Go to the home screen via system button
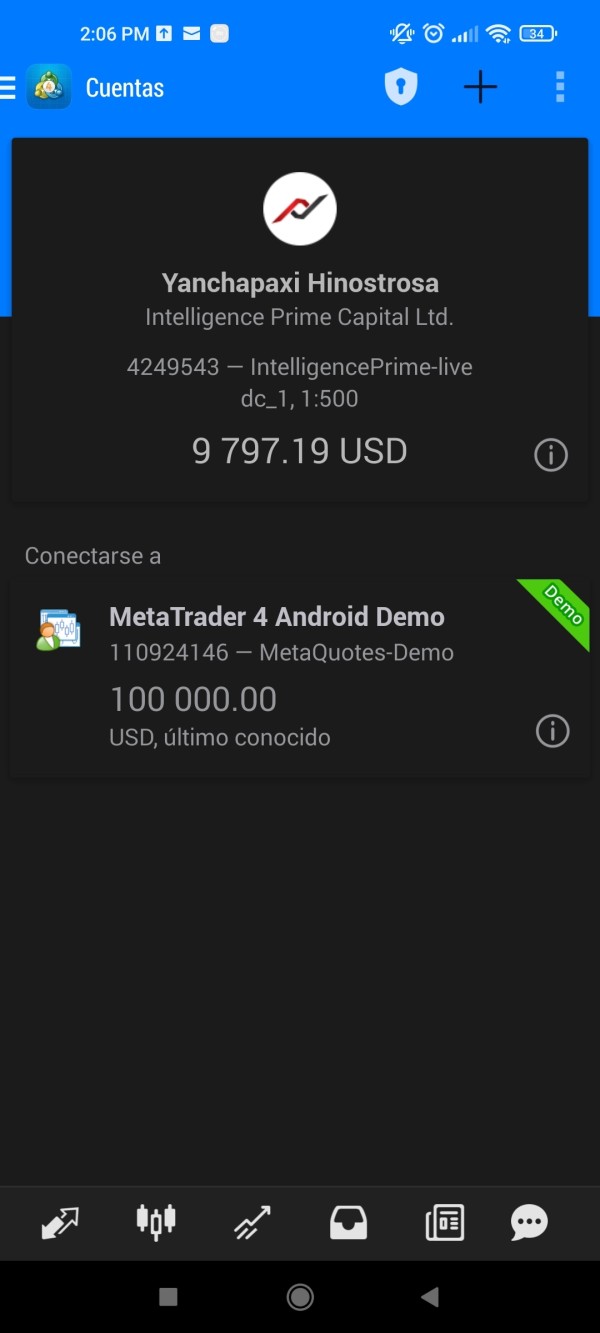This screenshot has height=1333, width=600. coord(300,1297)
